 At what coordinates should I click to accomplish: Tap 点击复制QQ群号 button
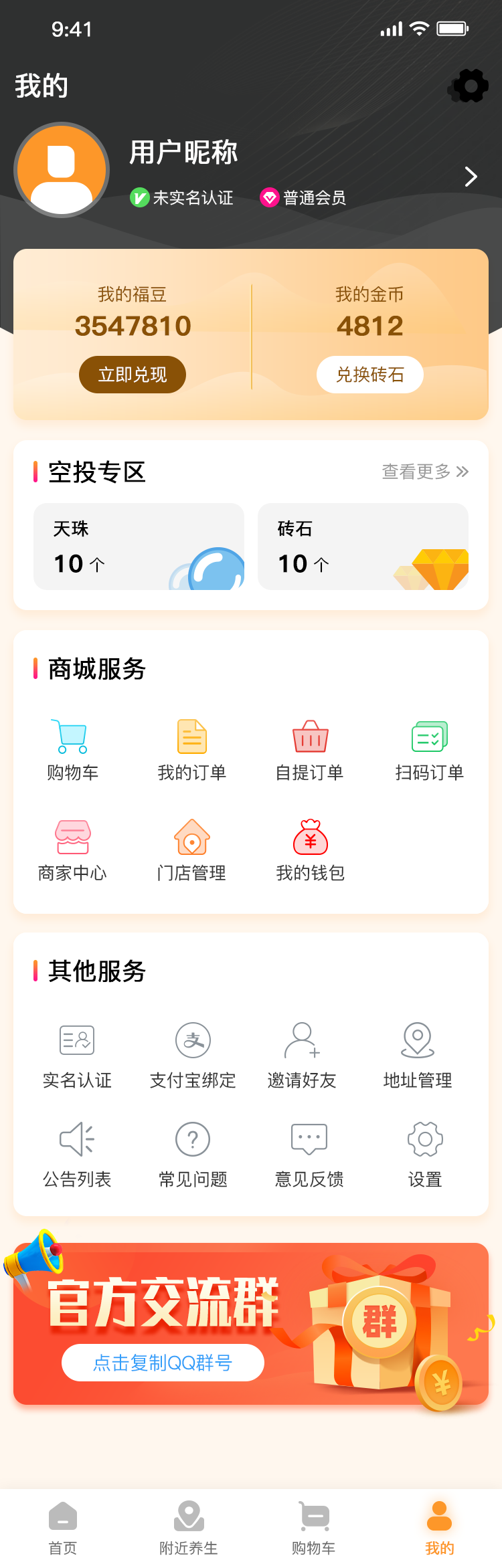163,1363
